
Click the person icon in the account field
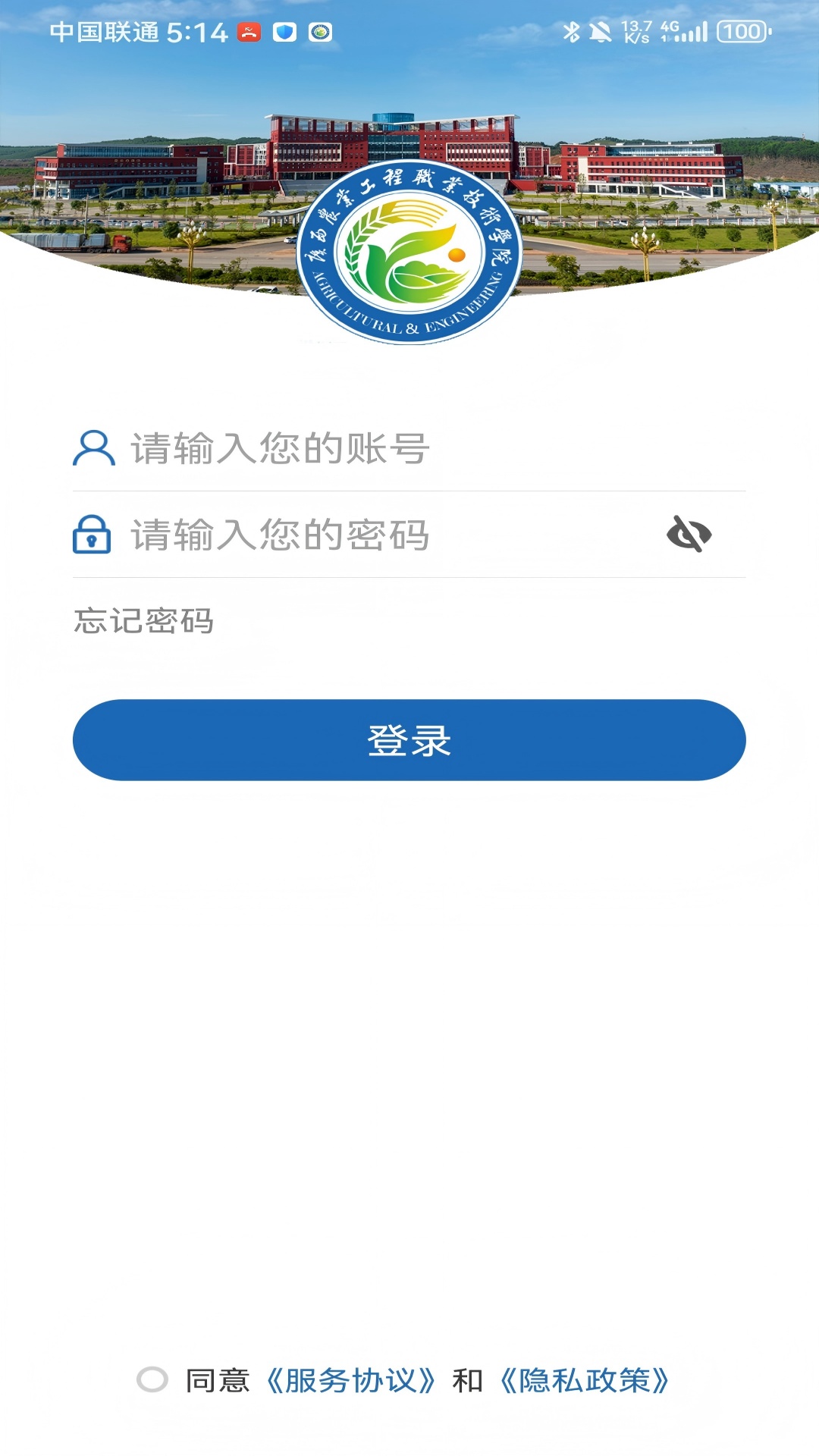(x=93, y=448)
